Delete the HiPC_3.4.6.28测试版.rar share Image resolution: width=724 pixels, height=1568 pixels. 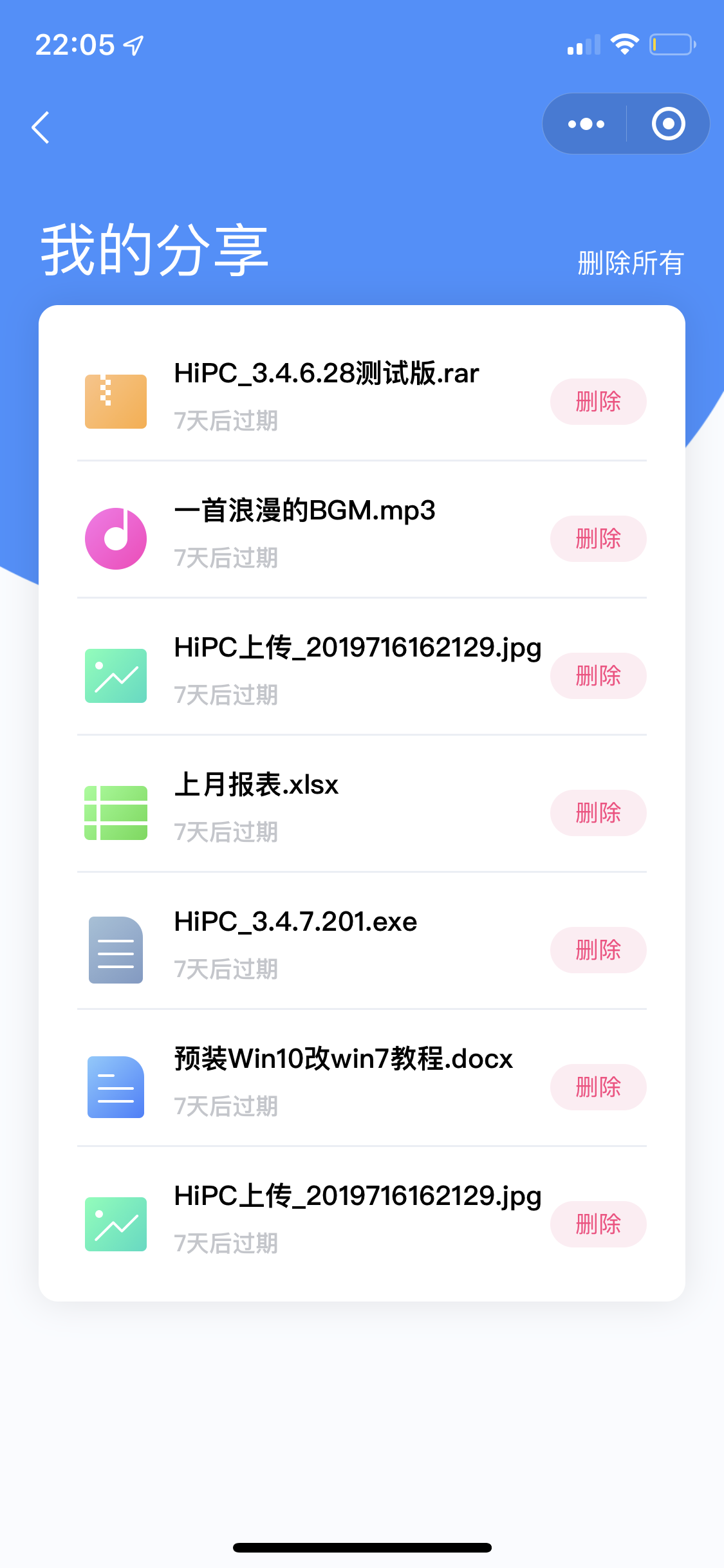598,402
